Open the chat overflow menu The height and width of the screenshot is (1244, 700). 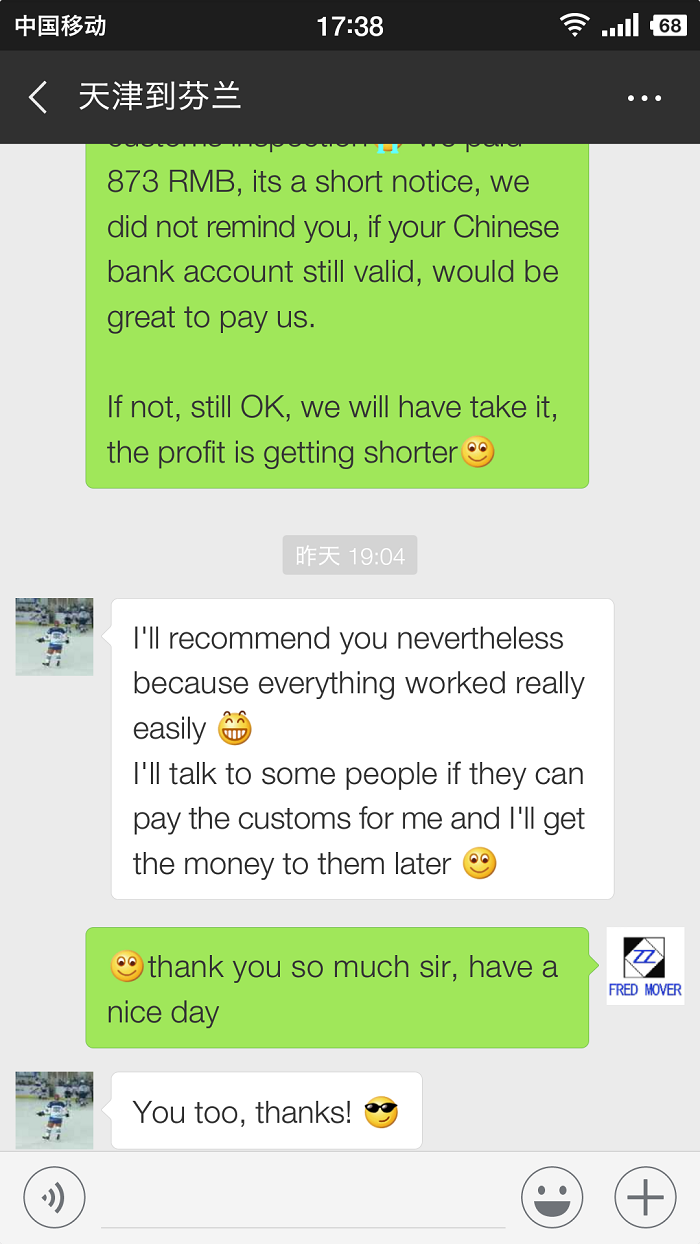click(x=644, y=98)
